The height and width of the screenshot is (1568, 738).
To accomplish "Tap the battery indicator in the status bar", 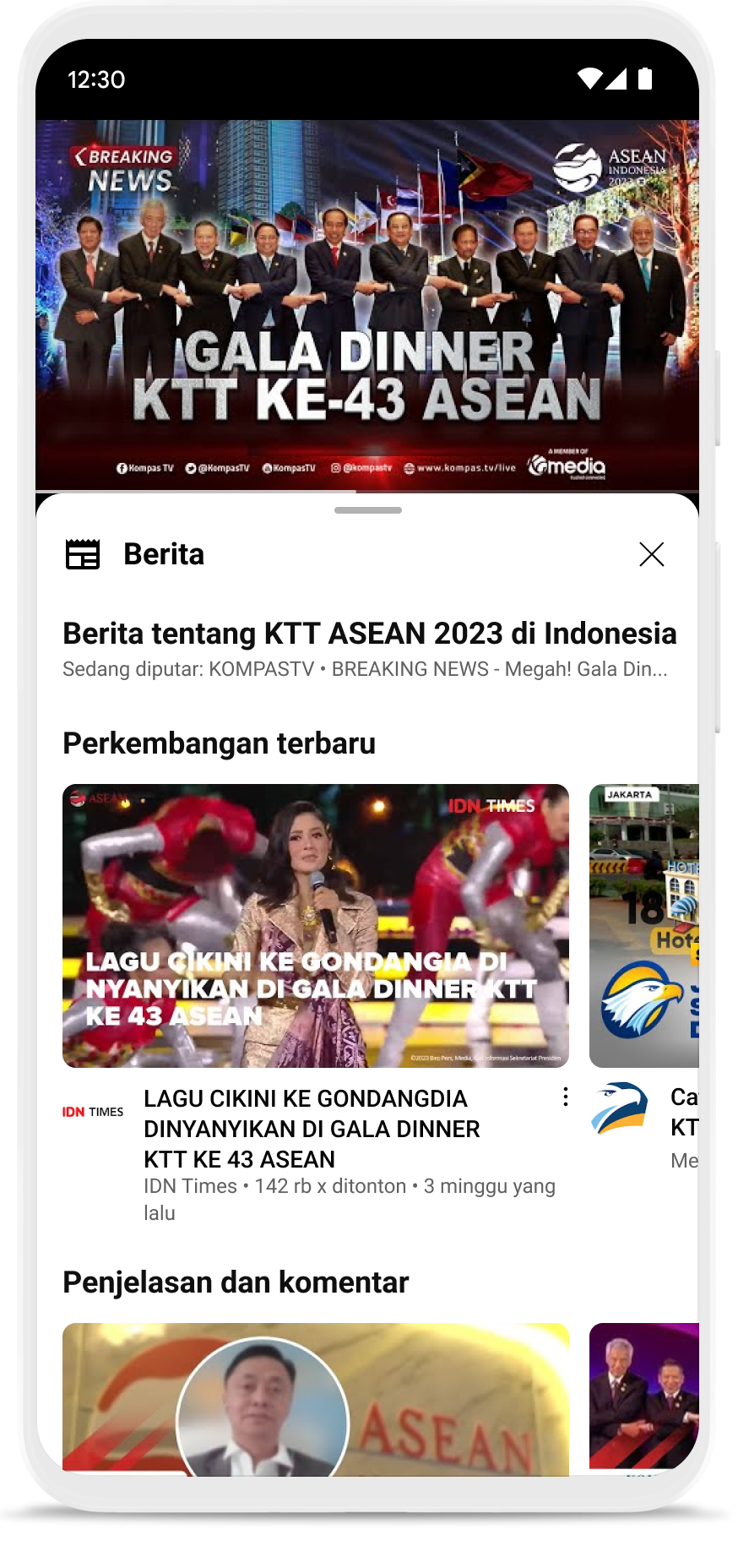I will coord(645,78).
